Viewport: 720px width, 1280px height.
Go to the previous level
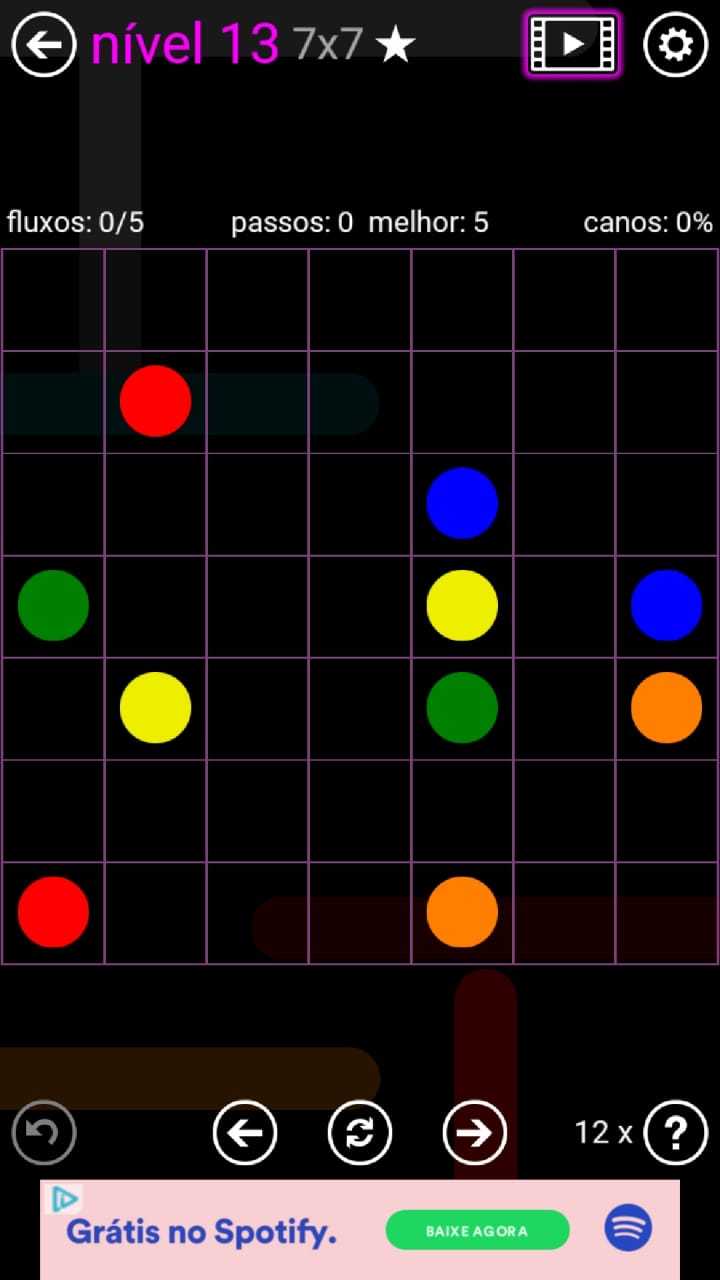[245, 1132]
